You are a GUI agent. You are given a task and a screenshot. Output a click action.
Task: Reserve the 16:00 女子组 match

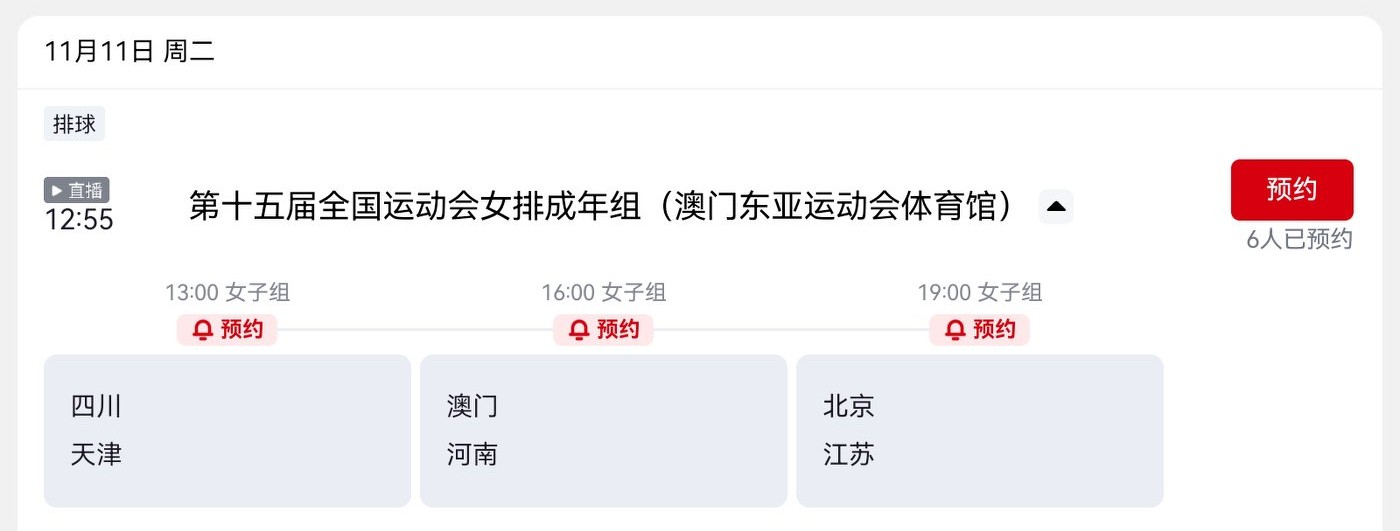coord(603,330)
